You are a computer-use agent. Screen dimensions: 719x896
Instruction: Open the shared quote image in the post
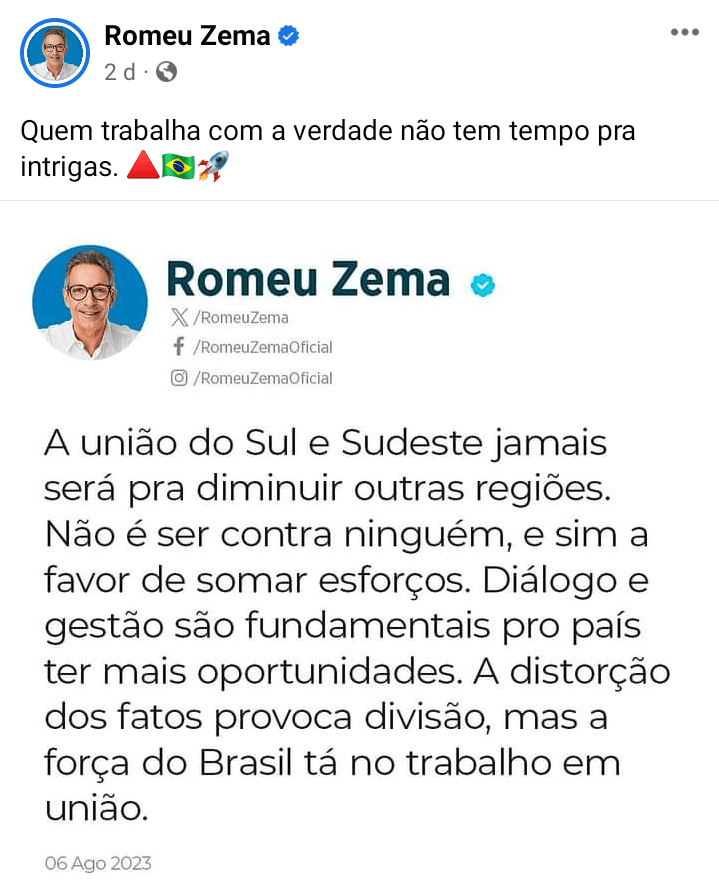click(x=359, y=560)
